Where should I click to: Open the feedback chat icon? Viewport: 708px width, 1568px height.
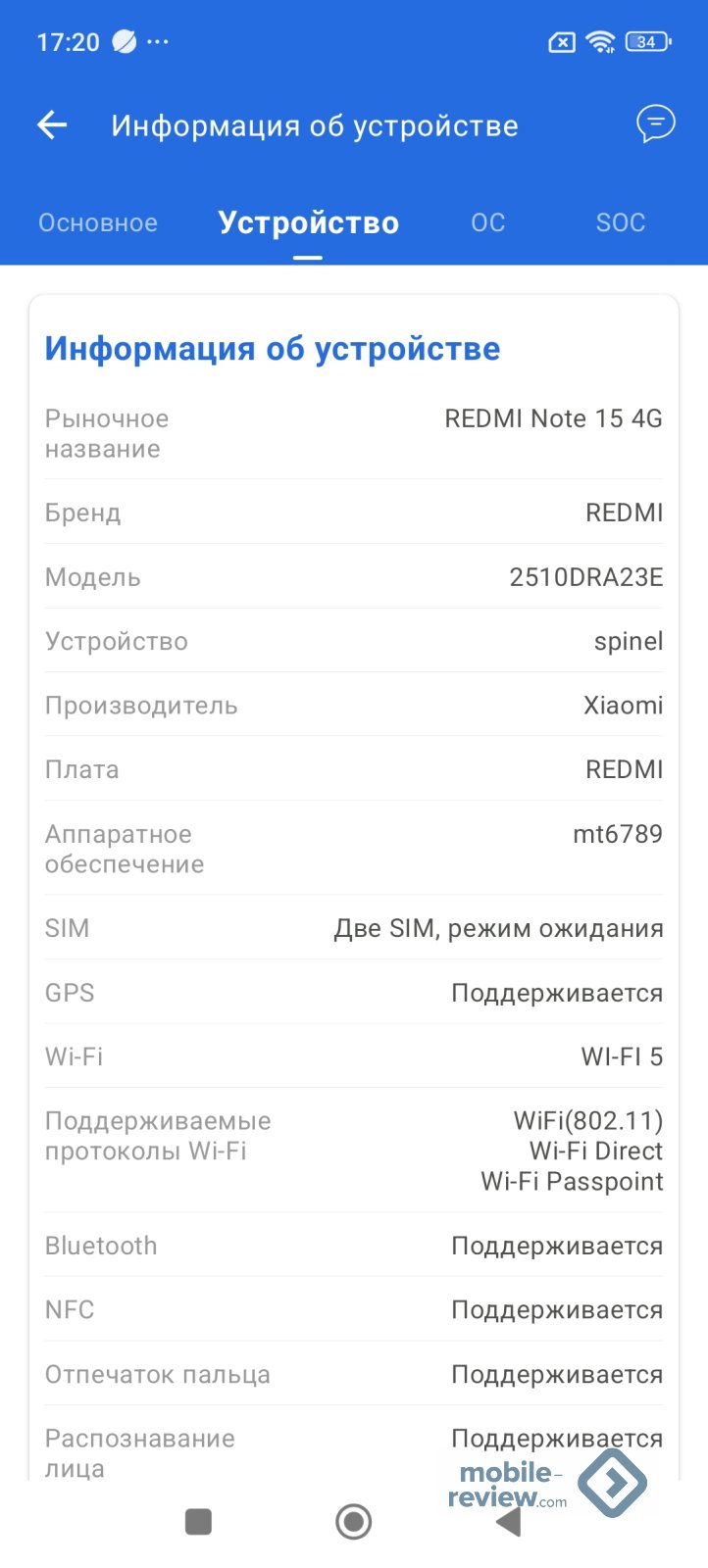655,124
